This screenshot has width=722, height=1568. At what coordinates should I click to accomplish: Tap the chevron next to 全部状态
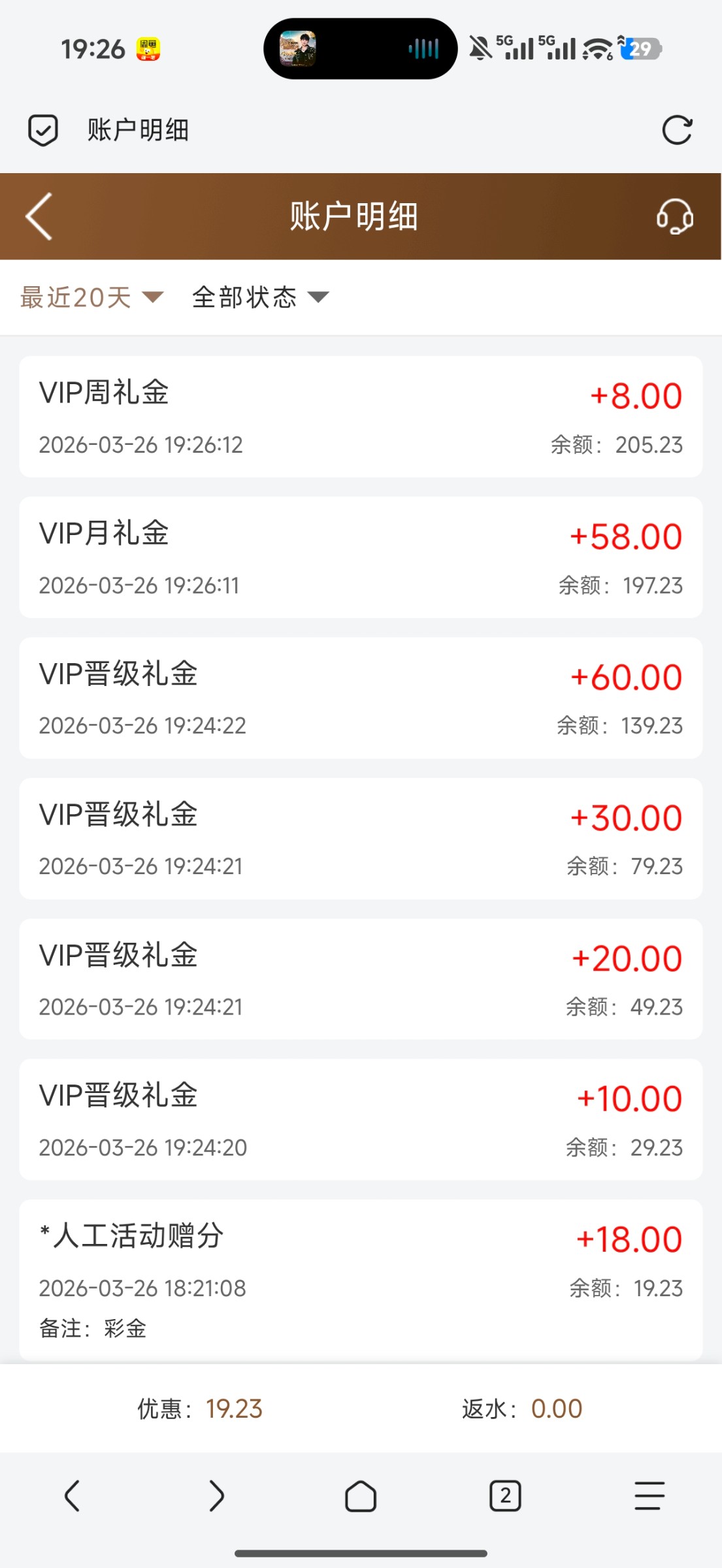pos(320,298)
